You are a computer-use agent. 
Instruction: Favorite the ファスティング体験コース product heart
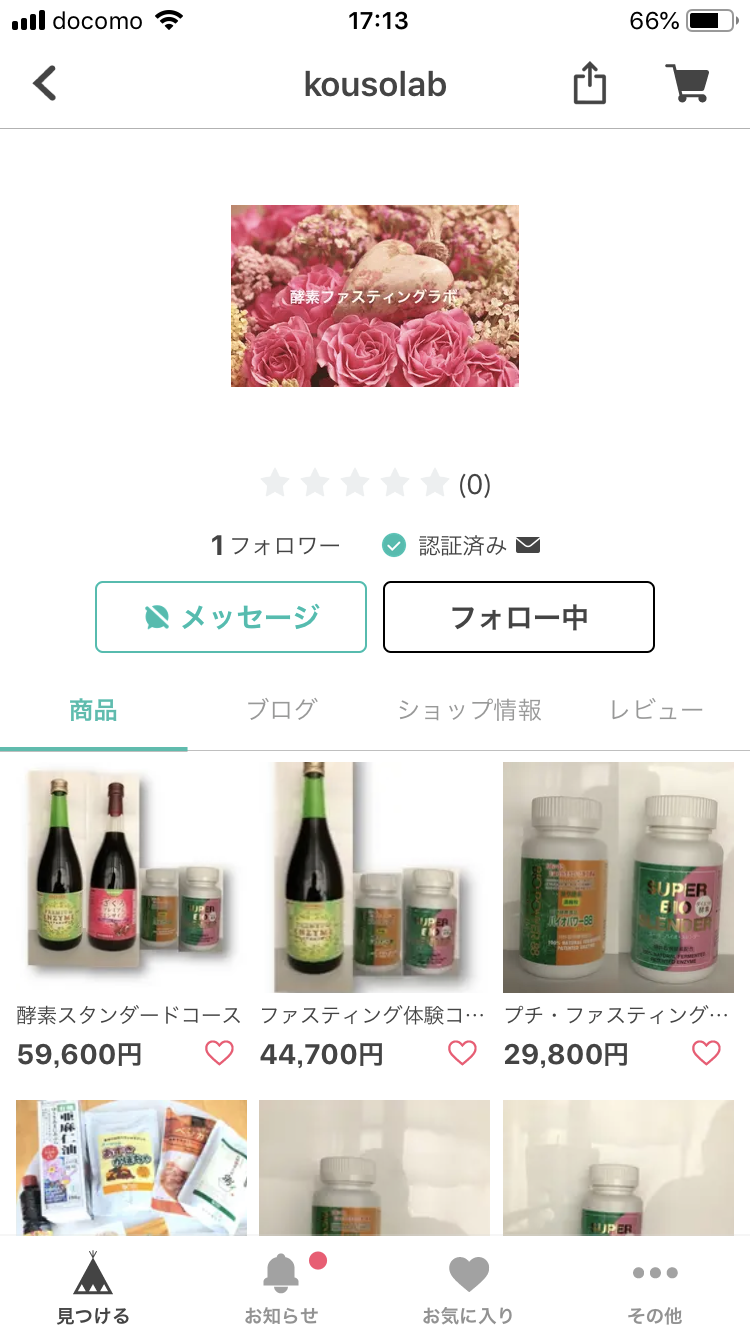(x=462, y=1053)
